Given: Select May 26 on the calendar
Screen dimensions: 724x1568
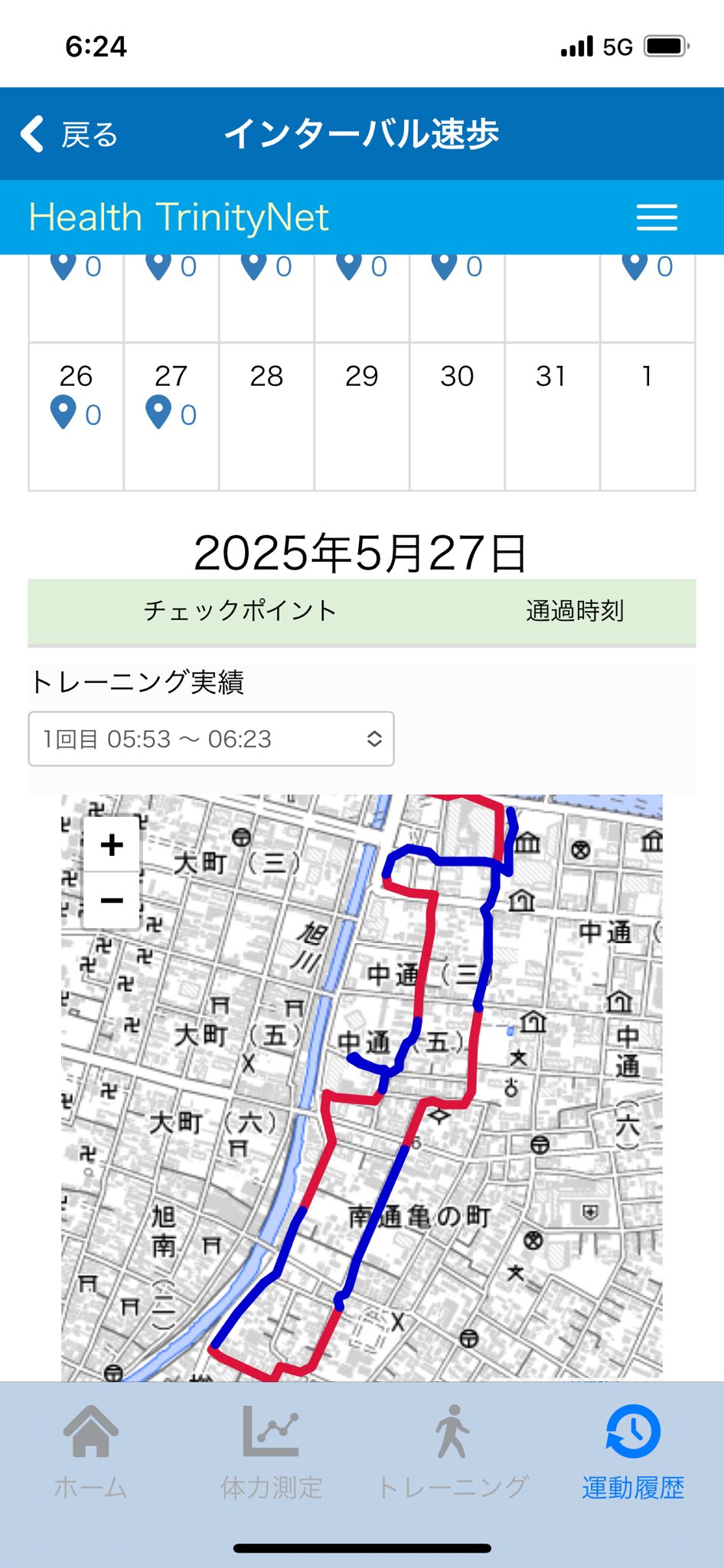Looking at the screenshot, I should point(76,416).
